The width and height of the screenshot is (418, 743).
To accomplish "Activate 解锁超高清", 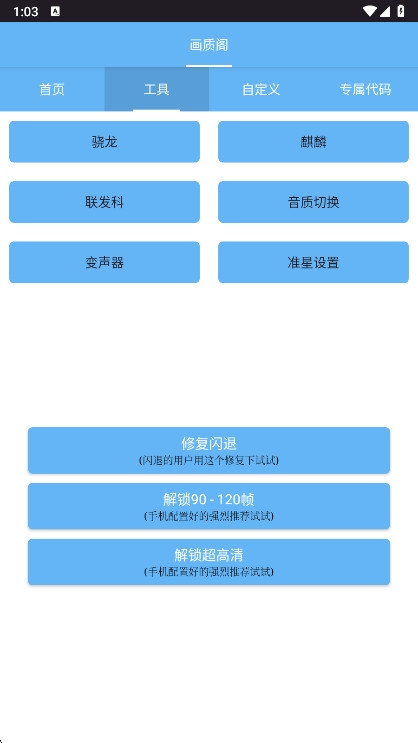I will tap(209, 562).
